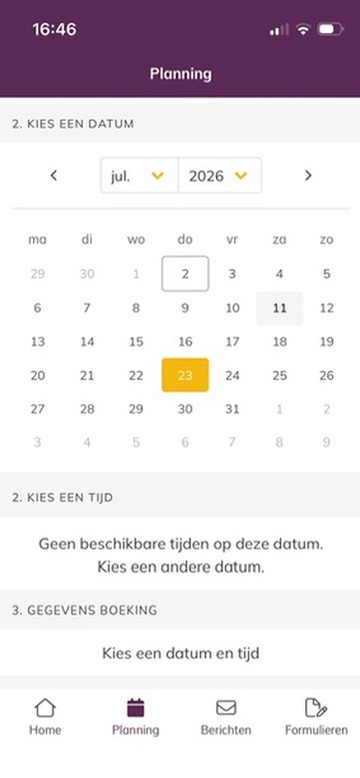Screen dimensions: 360x778
Task: Go to the Formulieren tab
Action: coord(316,717)
